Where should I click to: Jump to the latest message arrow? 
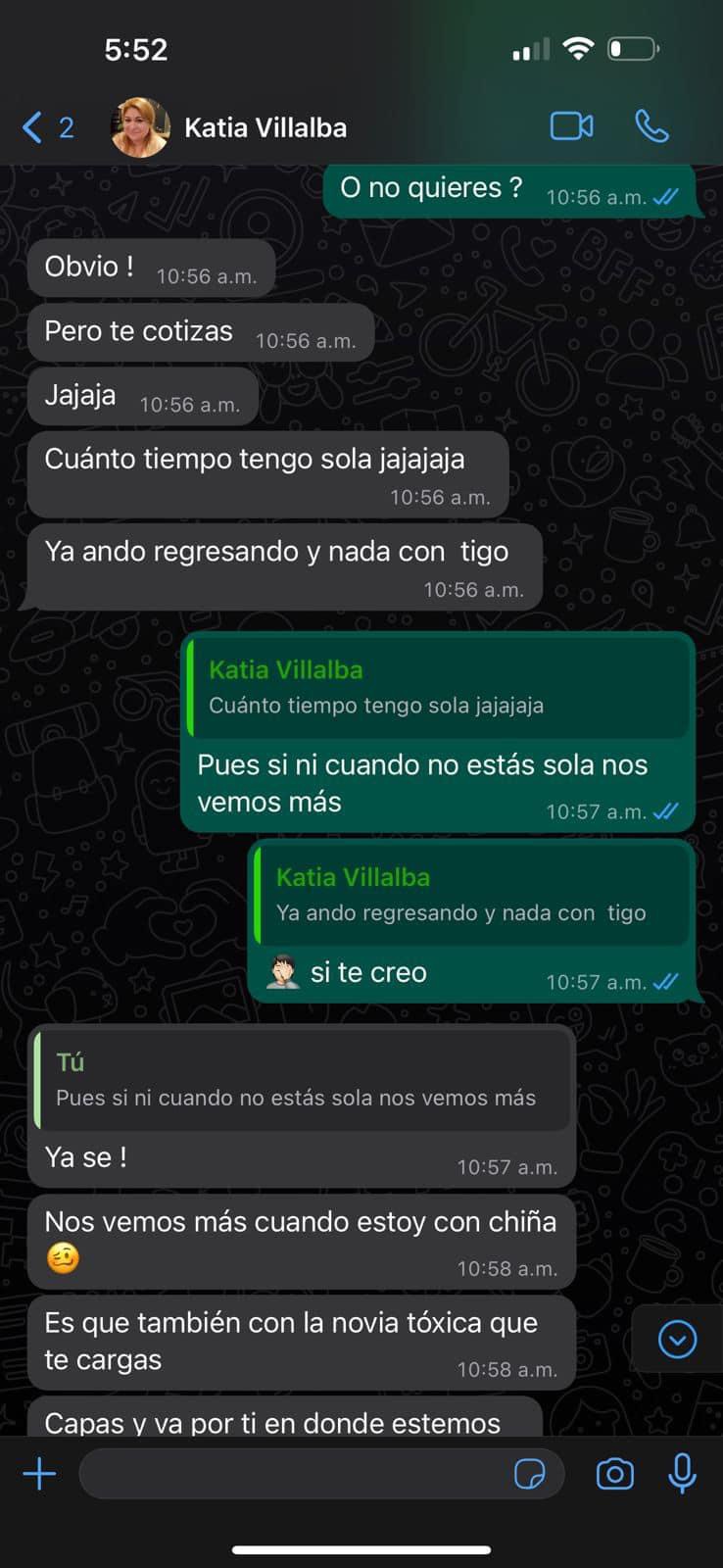(677, 1339)
